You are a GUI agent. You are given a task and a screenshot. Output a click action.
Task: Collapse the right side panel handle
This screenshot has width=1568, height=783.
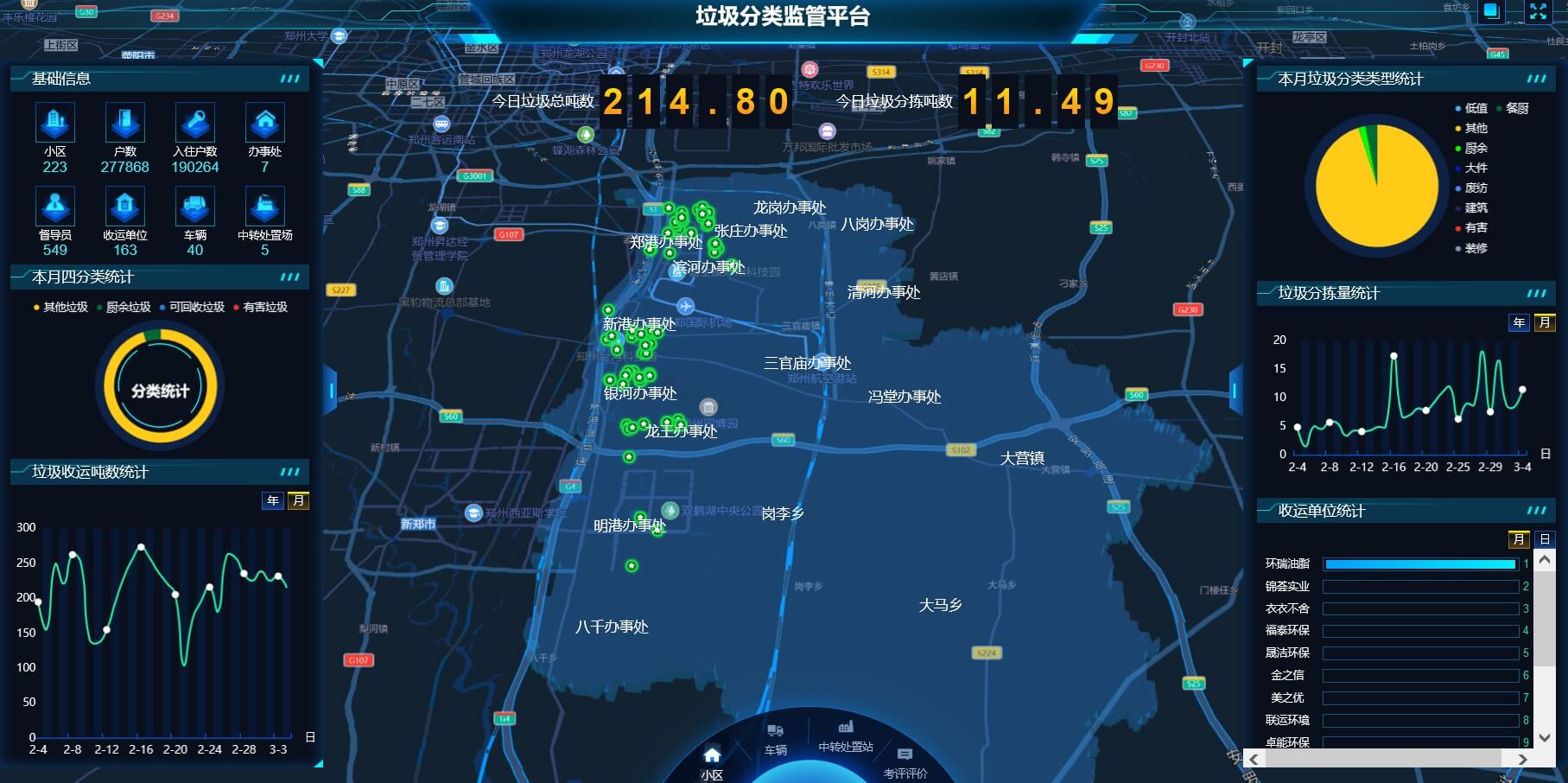[x=1235, y=391]
